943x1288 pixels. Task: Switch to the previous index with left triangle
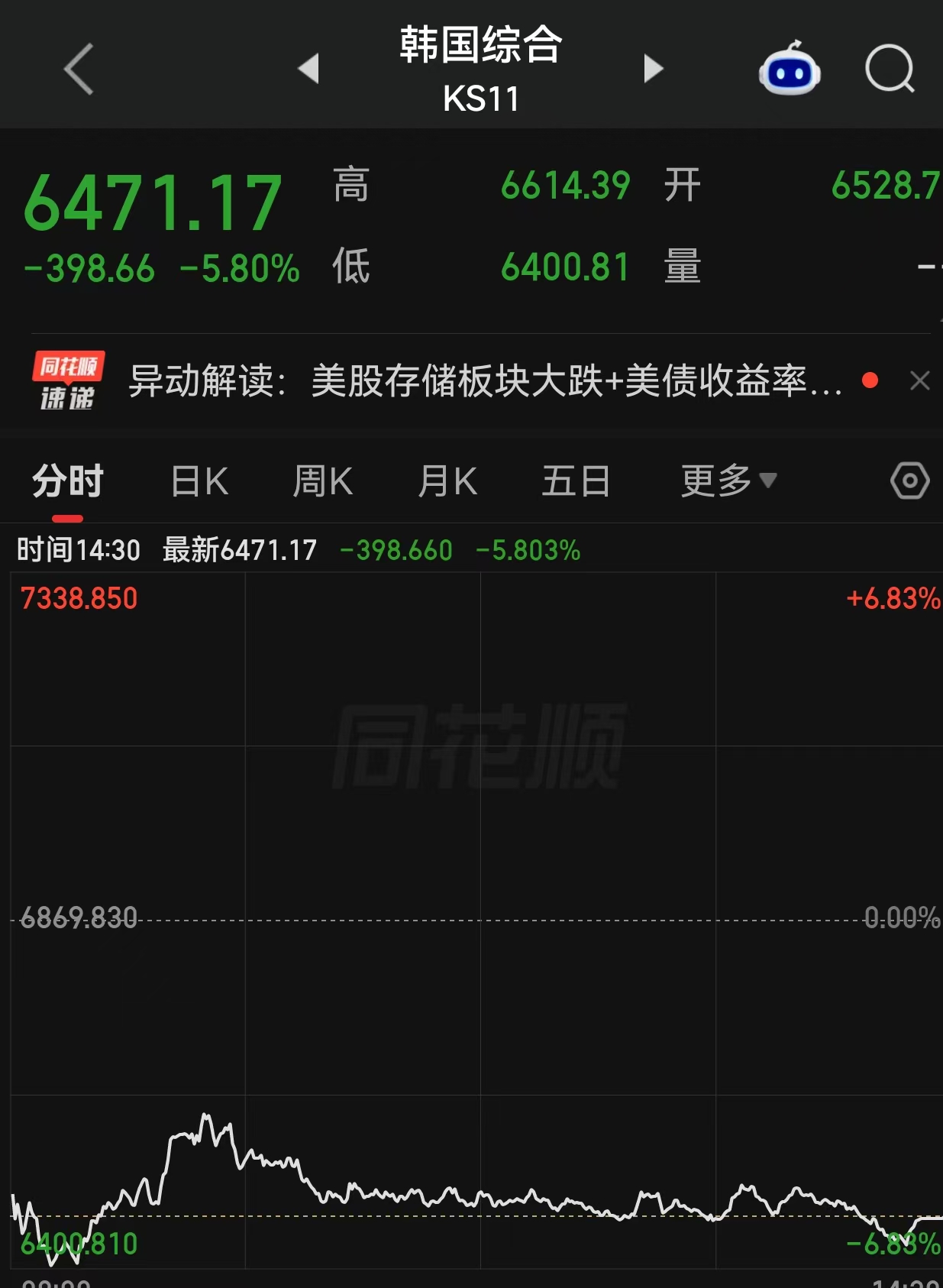[x=308, y=69]
